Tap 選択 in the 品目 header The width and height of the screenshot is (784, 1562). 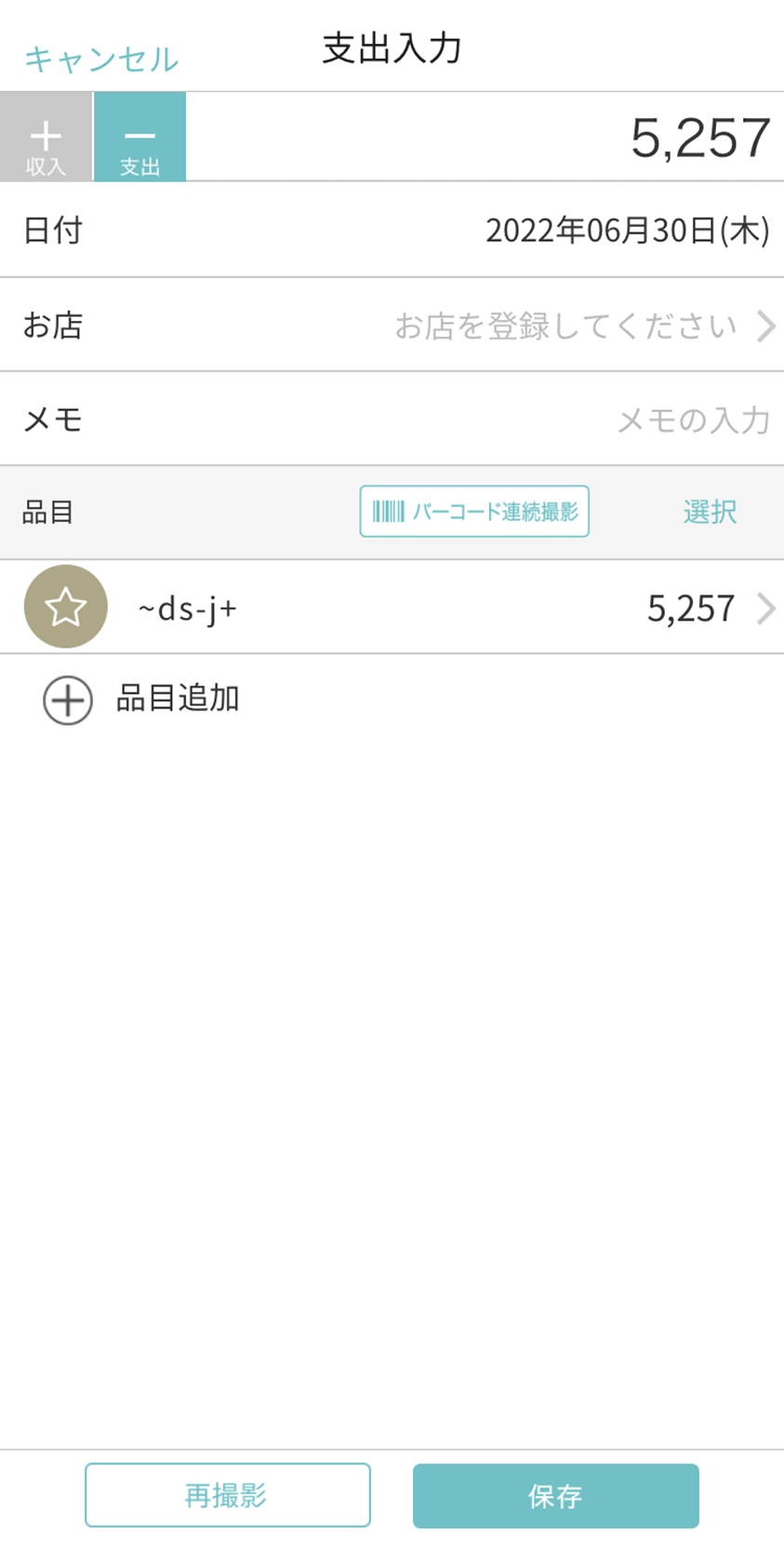pyautogui.click(x=710, y=512)
